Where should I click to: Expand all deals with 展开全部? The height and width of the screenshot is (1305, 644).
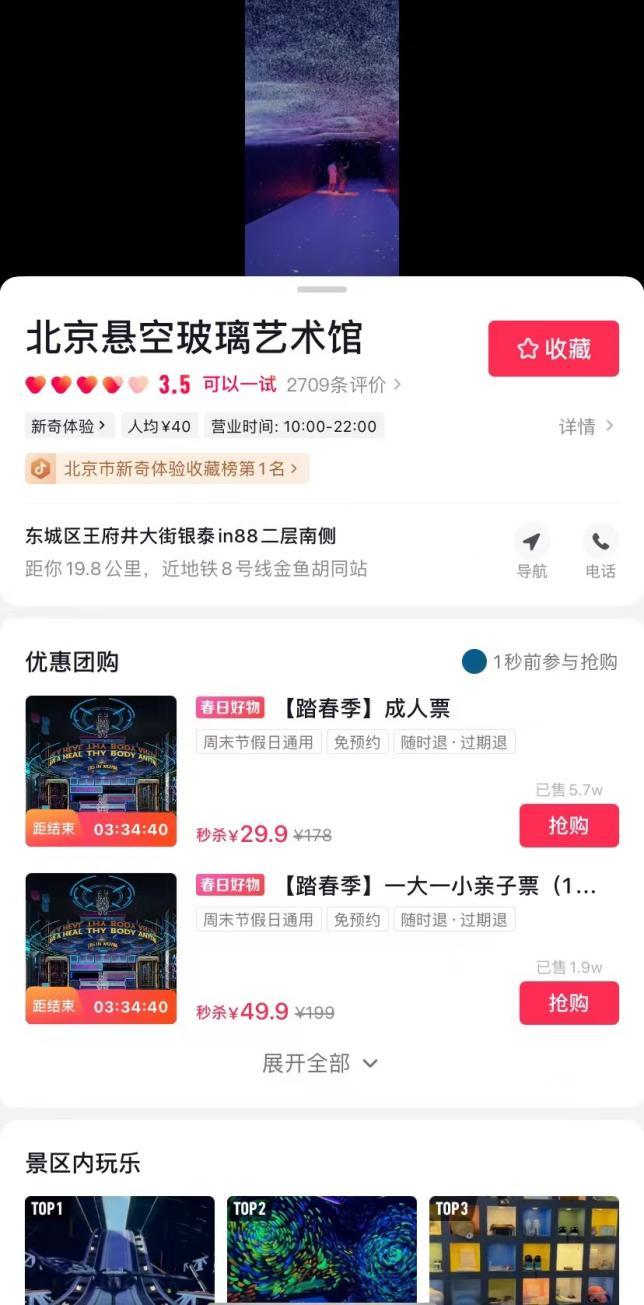tap(320, 1063)
